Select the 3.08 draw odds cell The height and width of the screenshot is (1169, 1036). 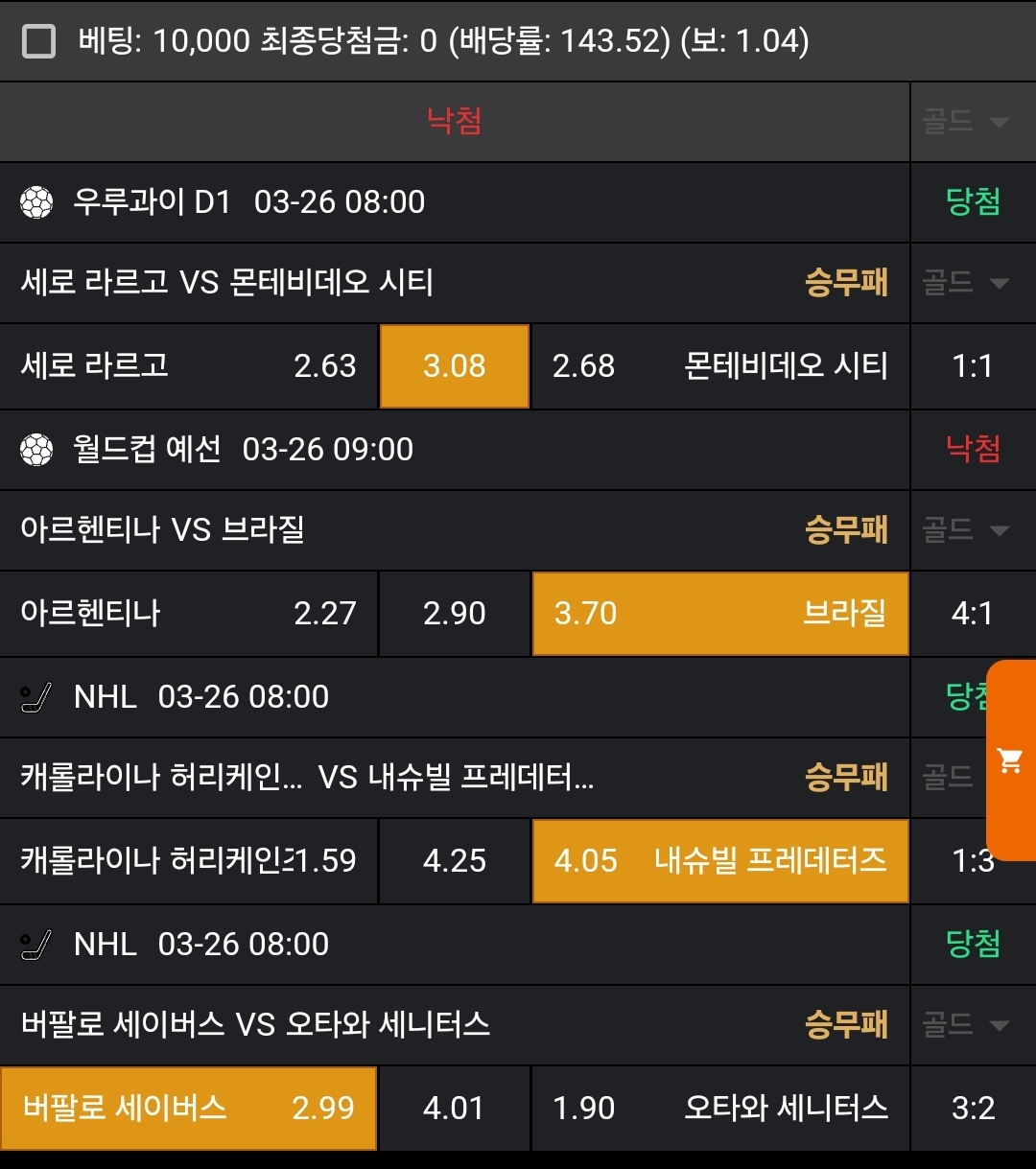click(455, 366)
